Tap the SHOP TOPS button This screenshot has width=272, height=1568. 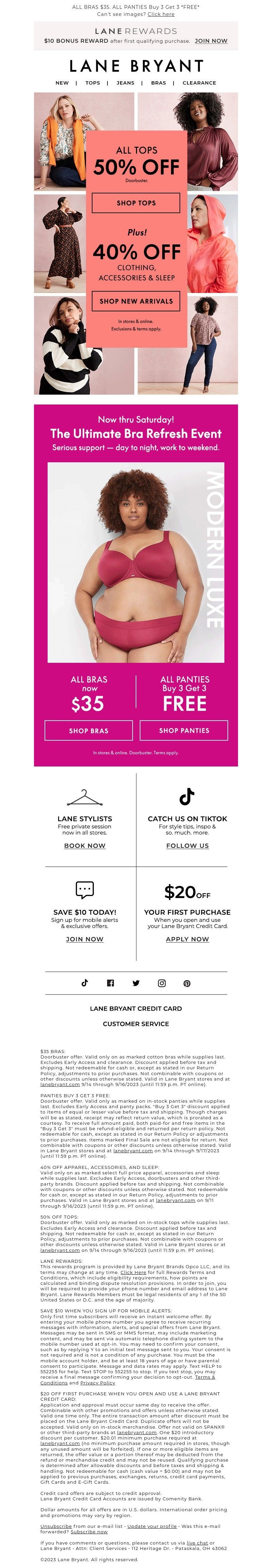pos(136,203)
